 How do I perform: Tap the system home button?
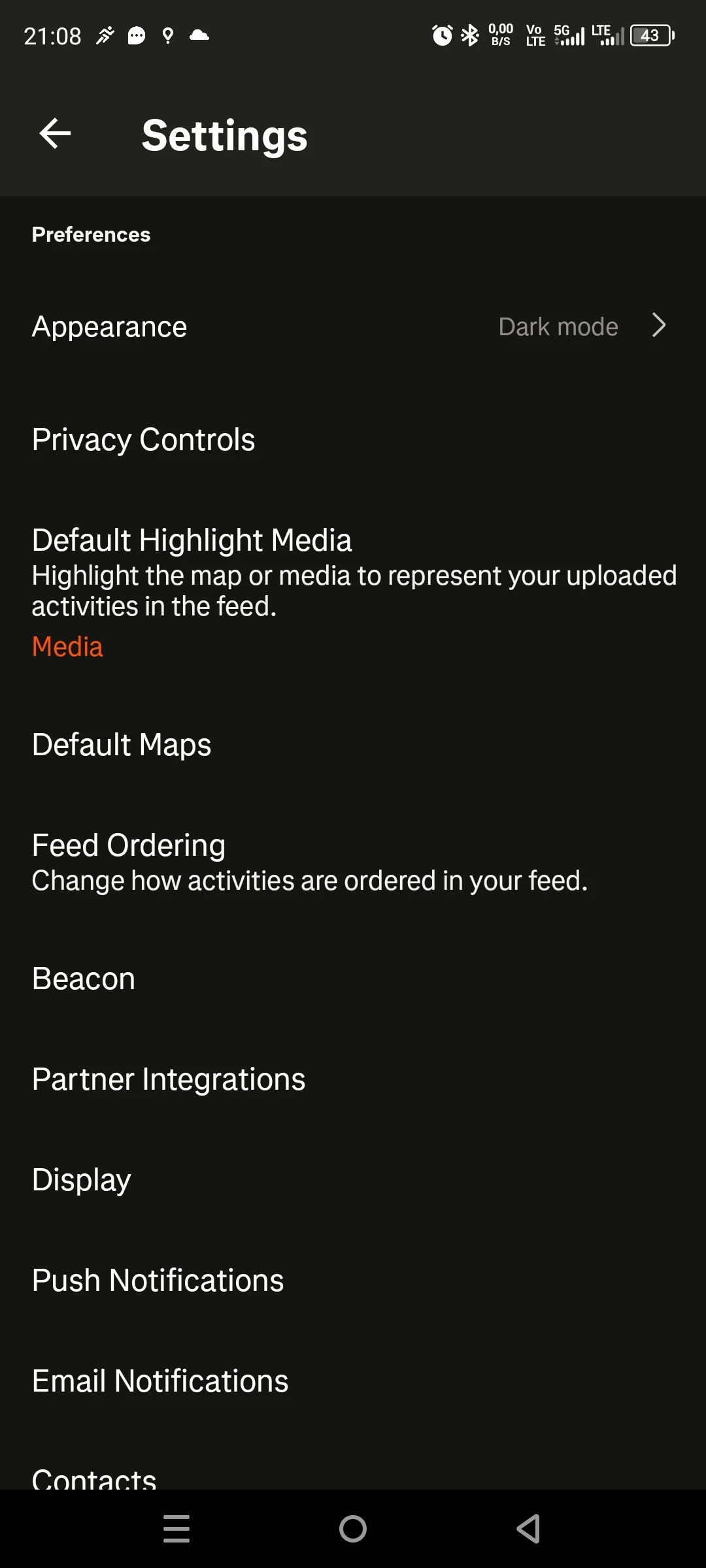pyautogui.click(x=353, y=1529)
